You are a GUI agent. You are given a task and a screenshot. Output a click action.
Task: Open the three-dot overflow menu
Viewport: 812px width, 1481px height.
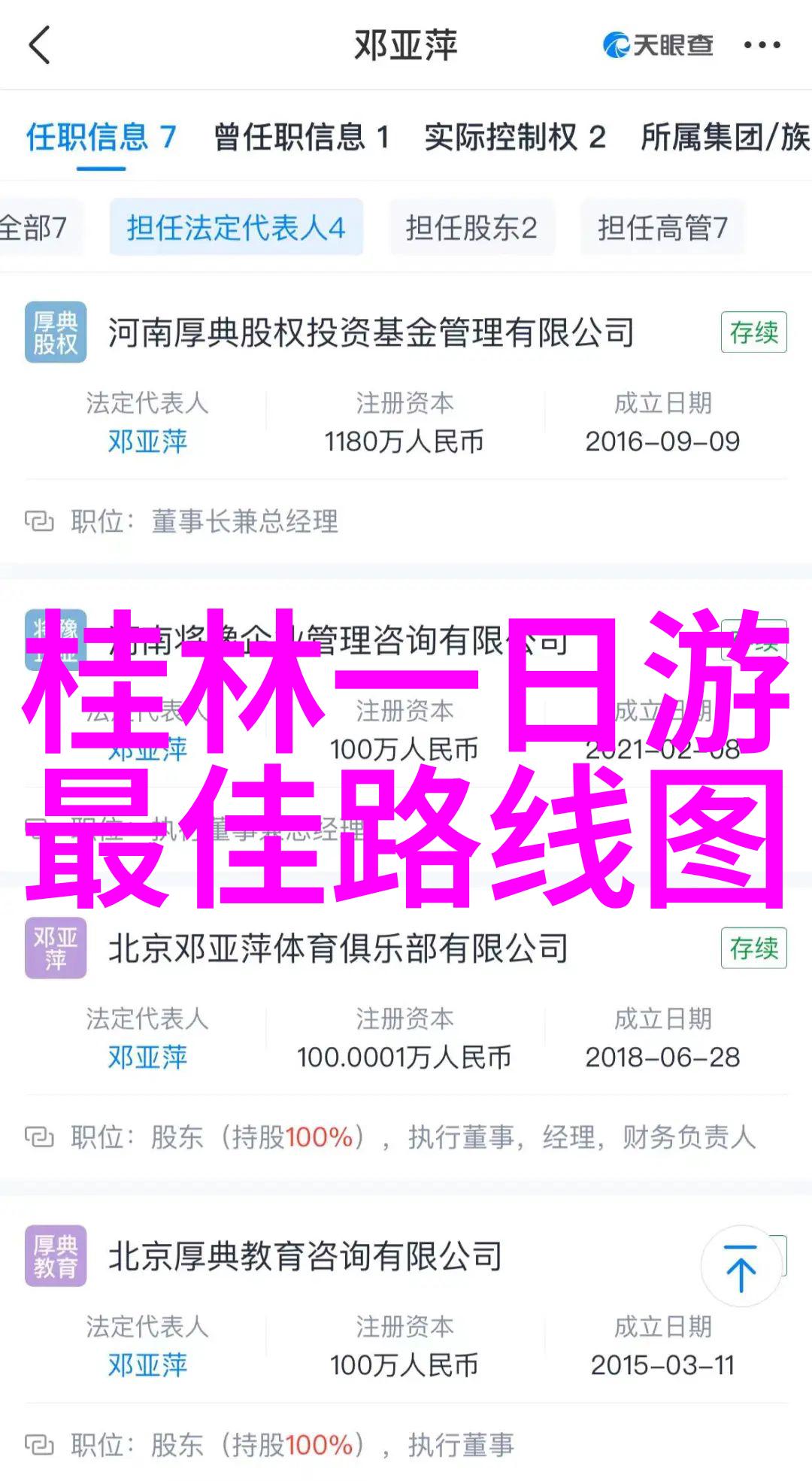[762, 45]
